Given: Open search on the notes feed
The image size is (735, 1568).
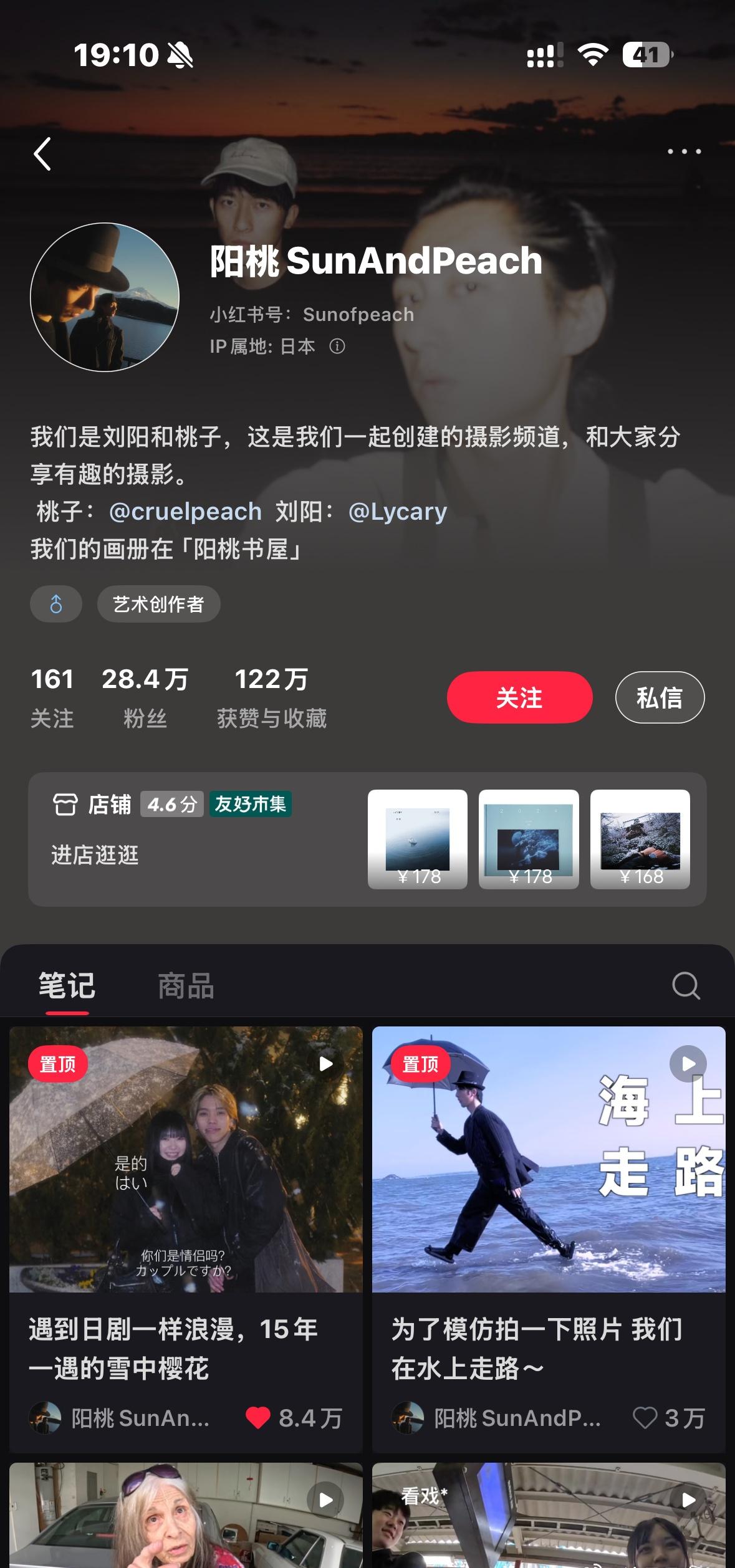Looking at the screenshot, I should (x=685, y=986).
